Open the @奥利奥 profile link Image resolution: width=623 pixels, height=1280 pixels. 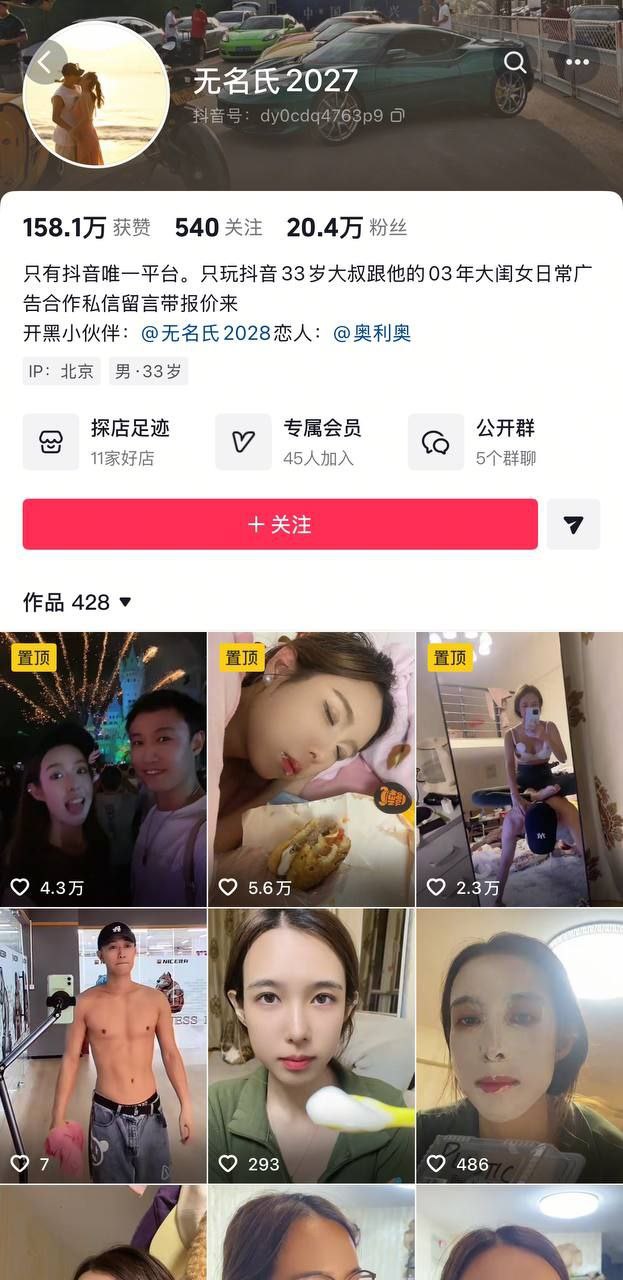click(371, 333)
